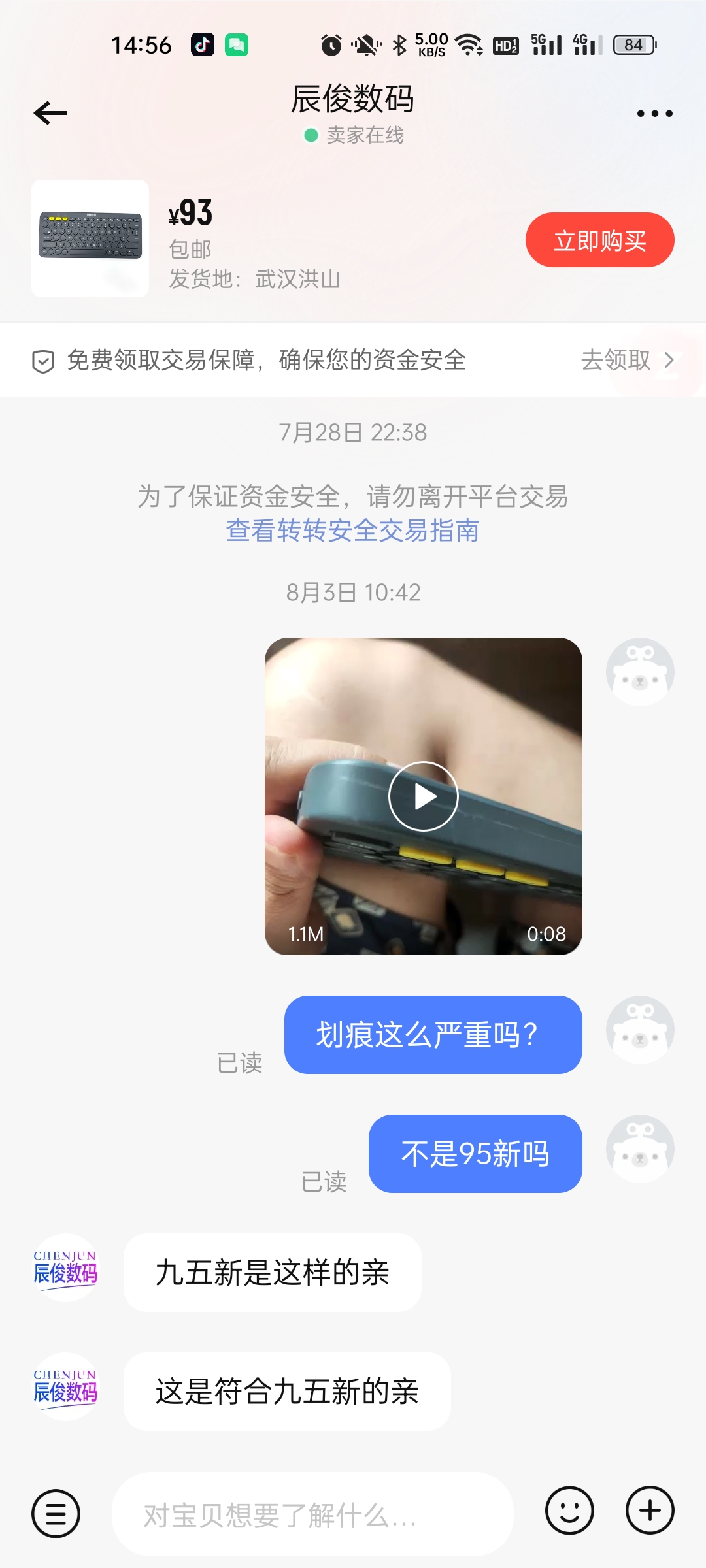Focus the 对宝贝想要了解什么 message field

312,1514
